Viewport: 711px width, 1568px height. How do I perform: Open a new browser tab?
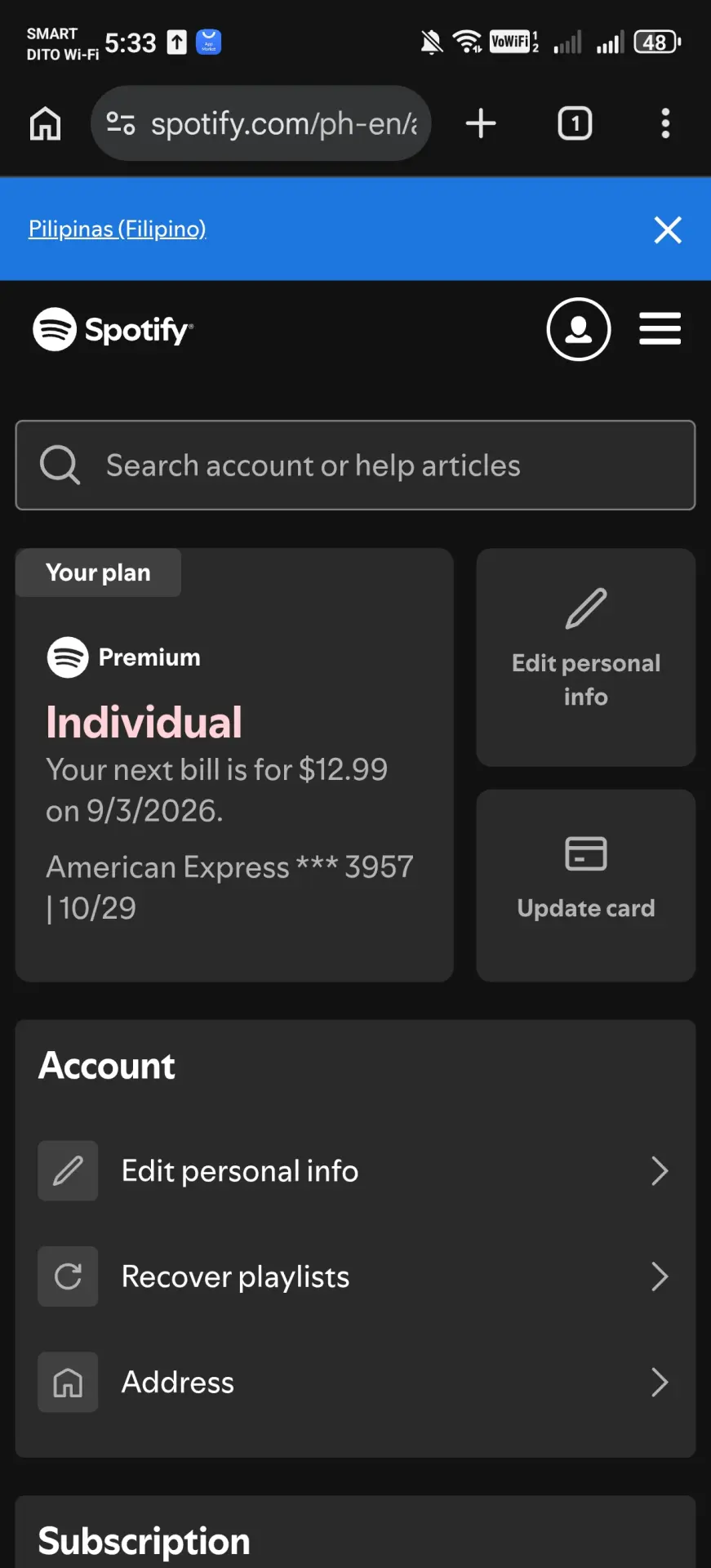click(x=481, y=123)
